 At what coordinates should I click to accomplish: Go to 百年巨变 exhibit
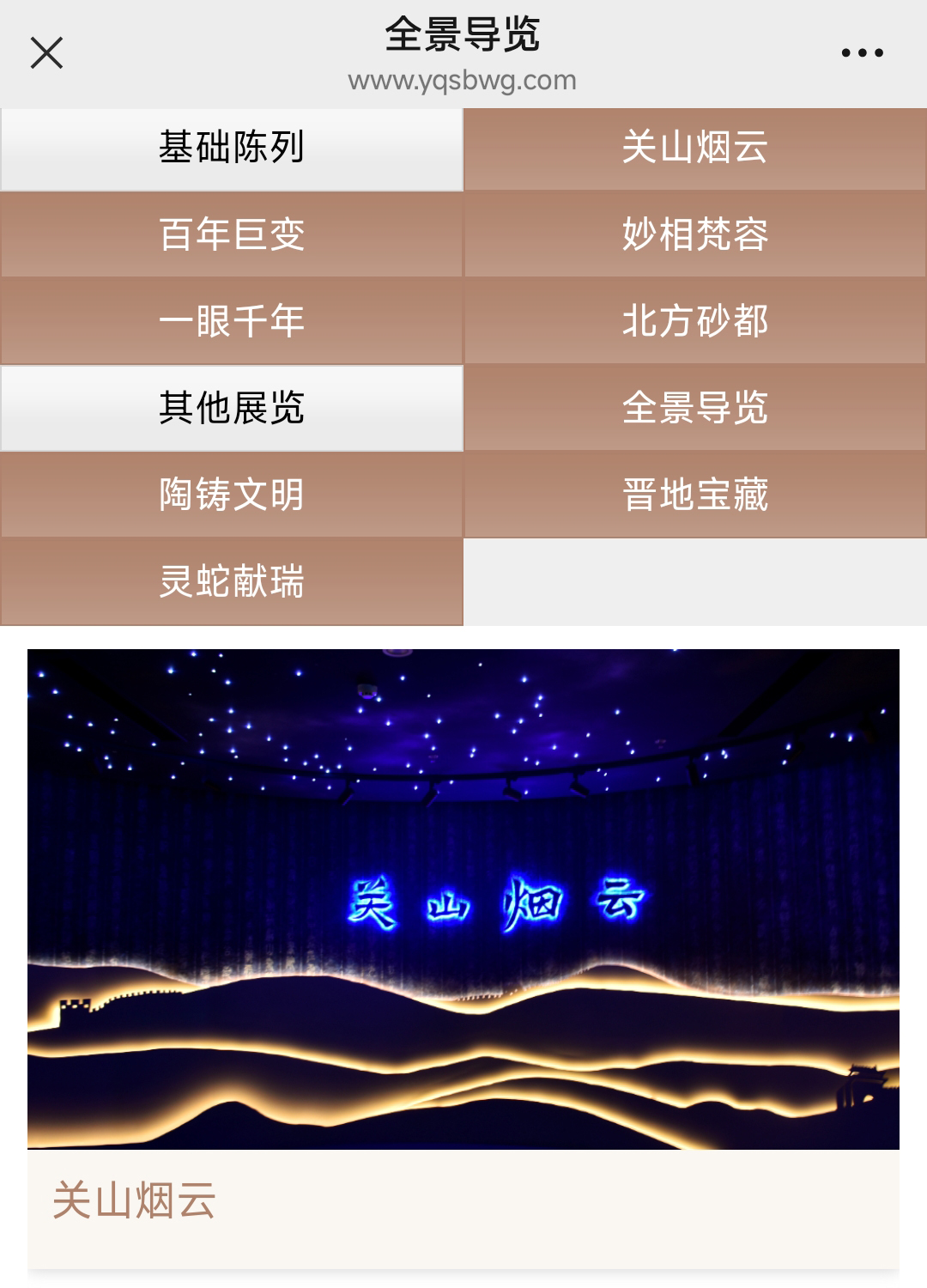pyautogui.click(x=232, y=234)
